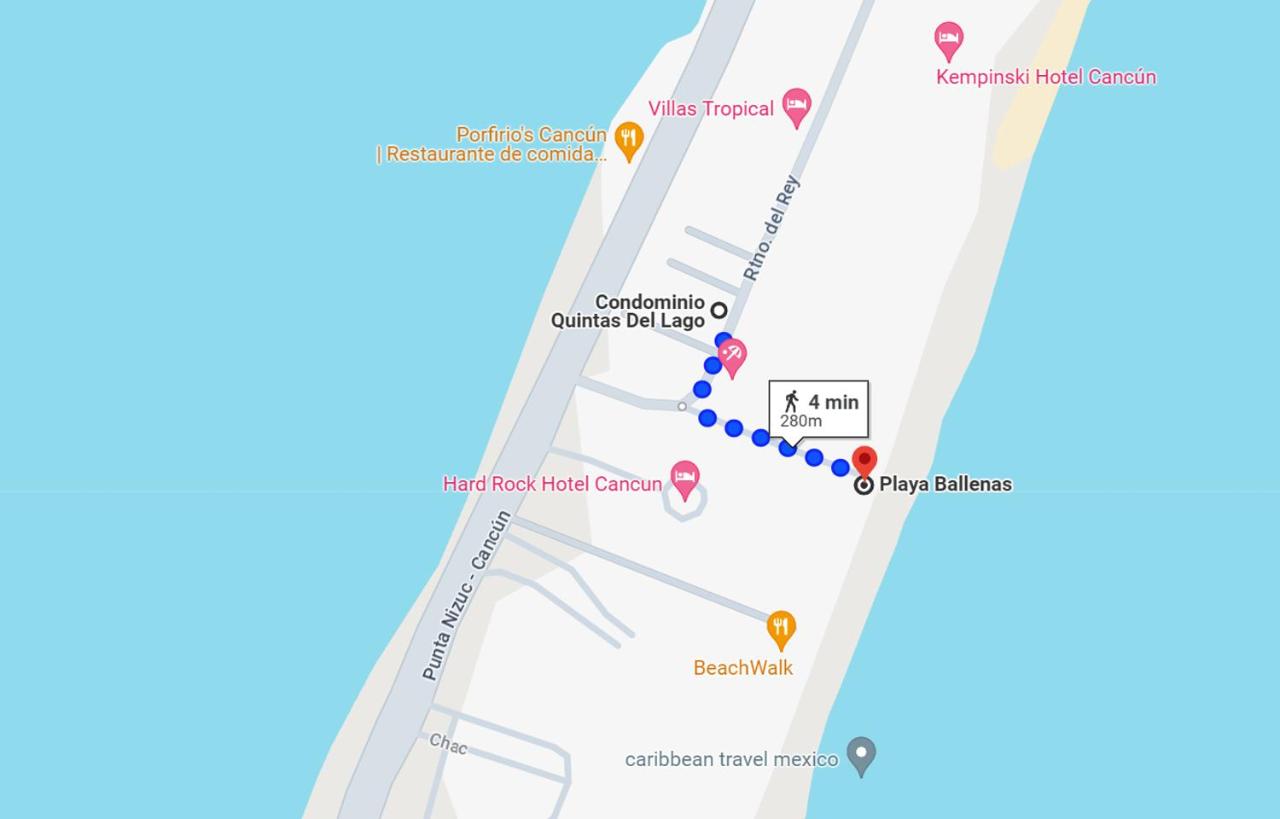
Task: Tap the pink beach umbrella marker
Action: click(732, 356)
